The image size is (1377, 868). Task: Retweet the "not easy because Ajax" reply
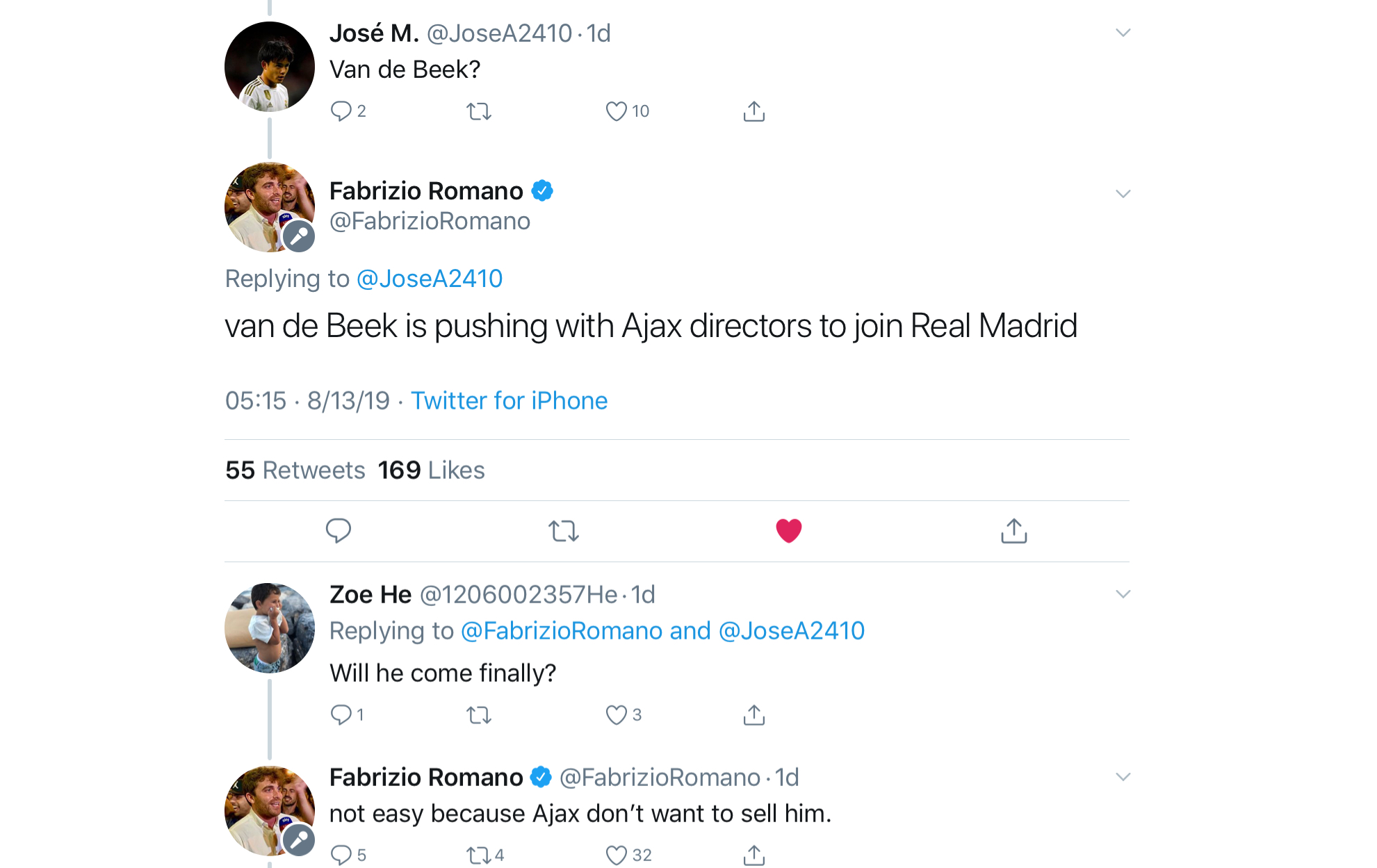479,855
